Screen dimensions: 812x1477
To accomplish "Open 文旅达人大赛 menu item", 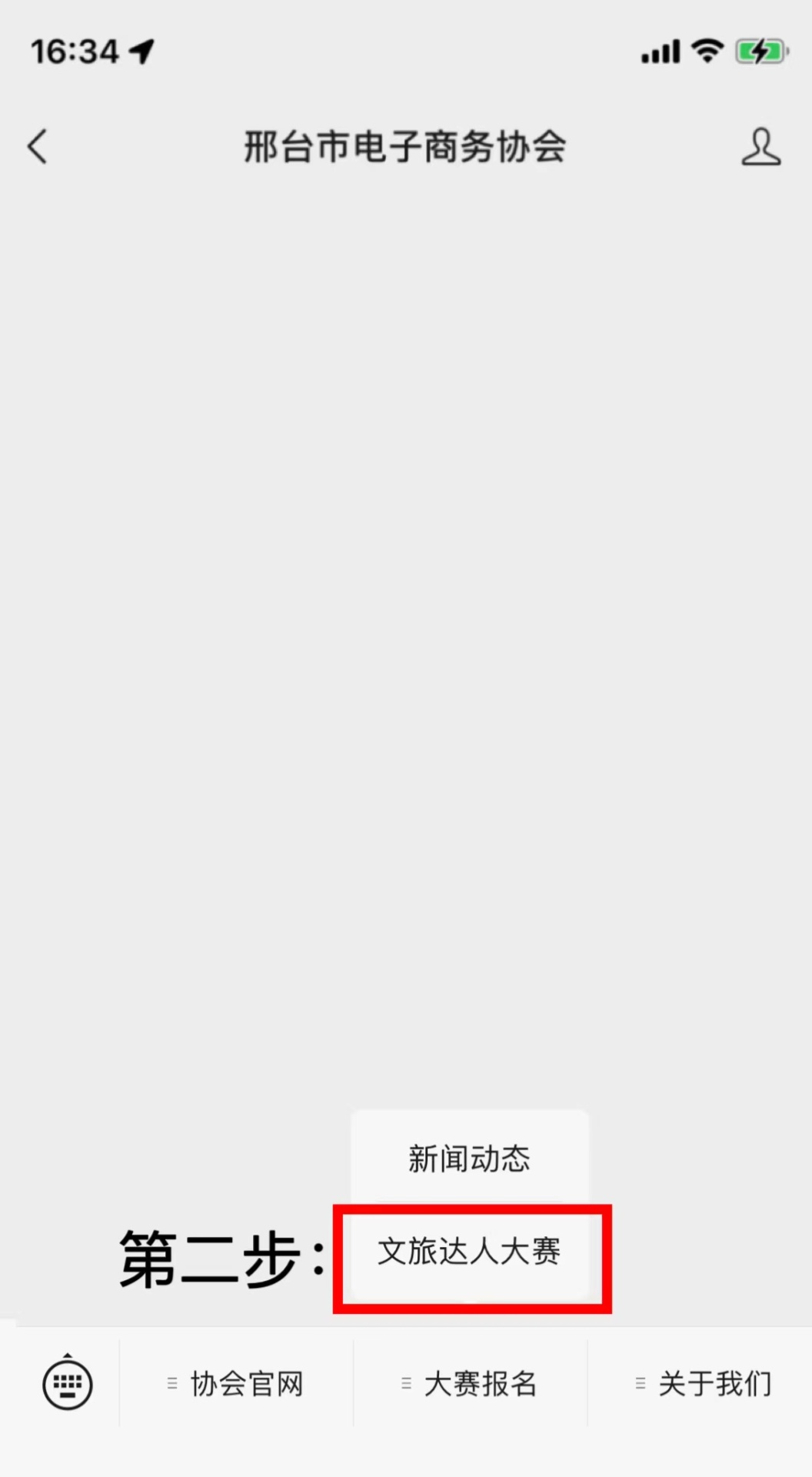I will [x=469, y=1252].
